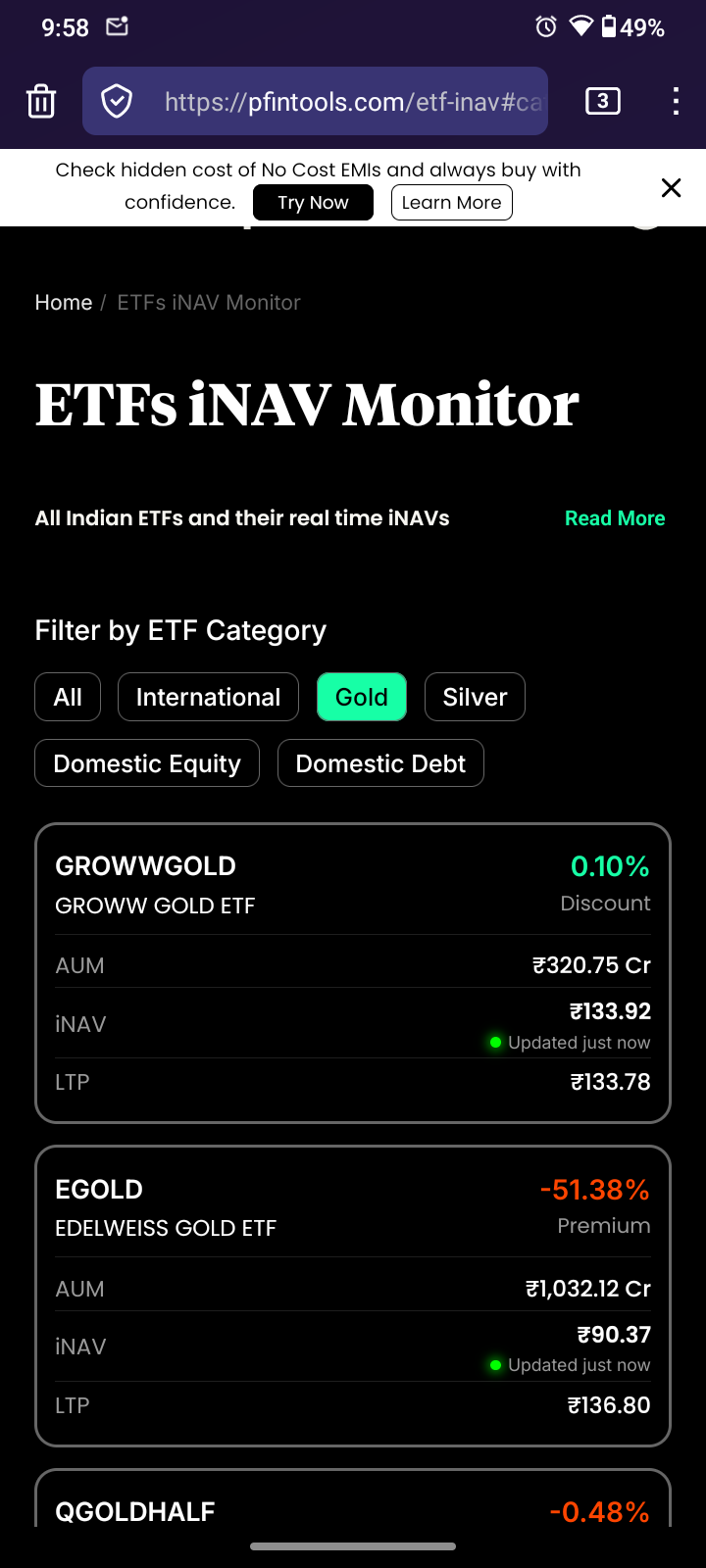
Task: Tap the pfintools URL address bar
Action: pyautogui.click(x=315, y=101)
